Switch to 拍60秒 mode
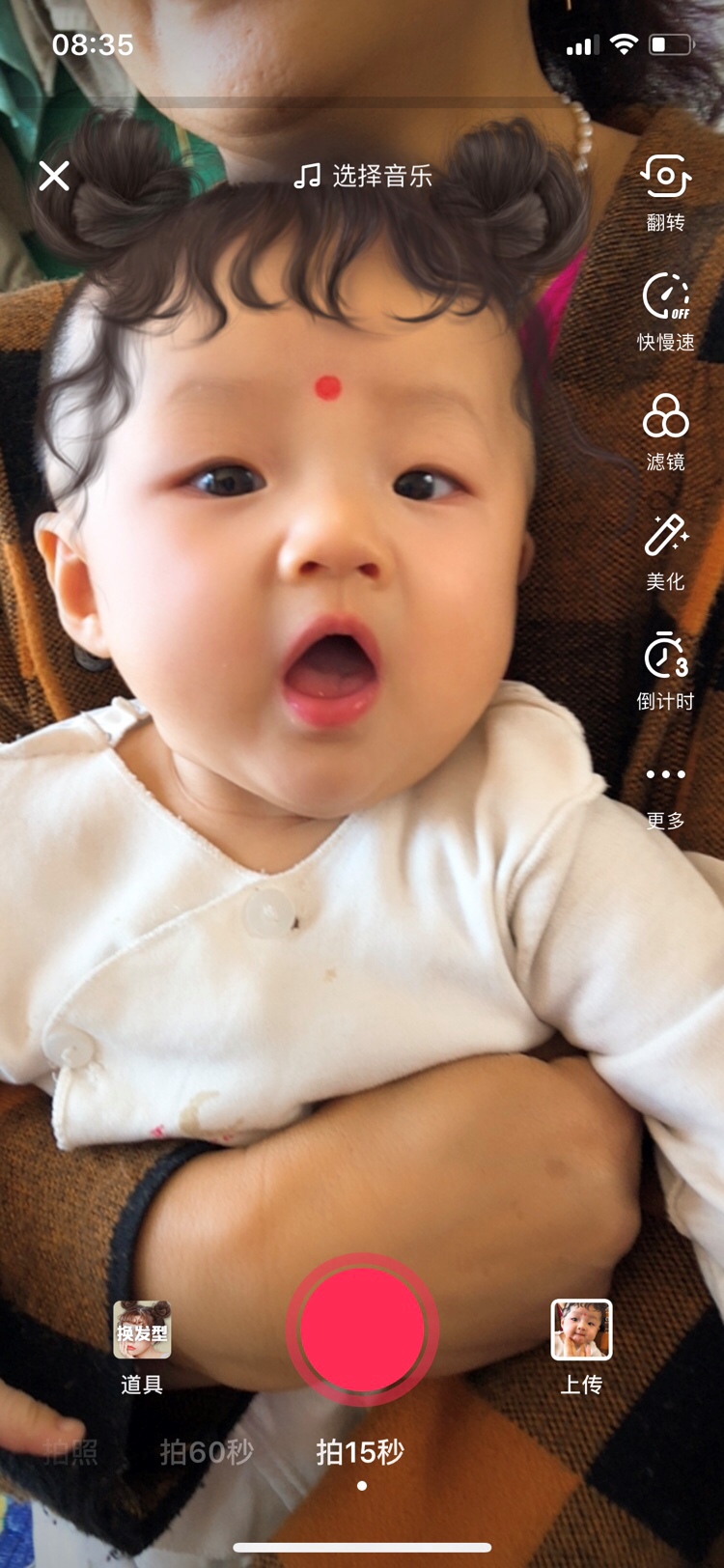The width and height of the screenshot is (724, 1568). [207, 1451]
